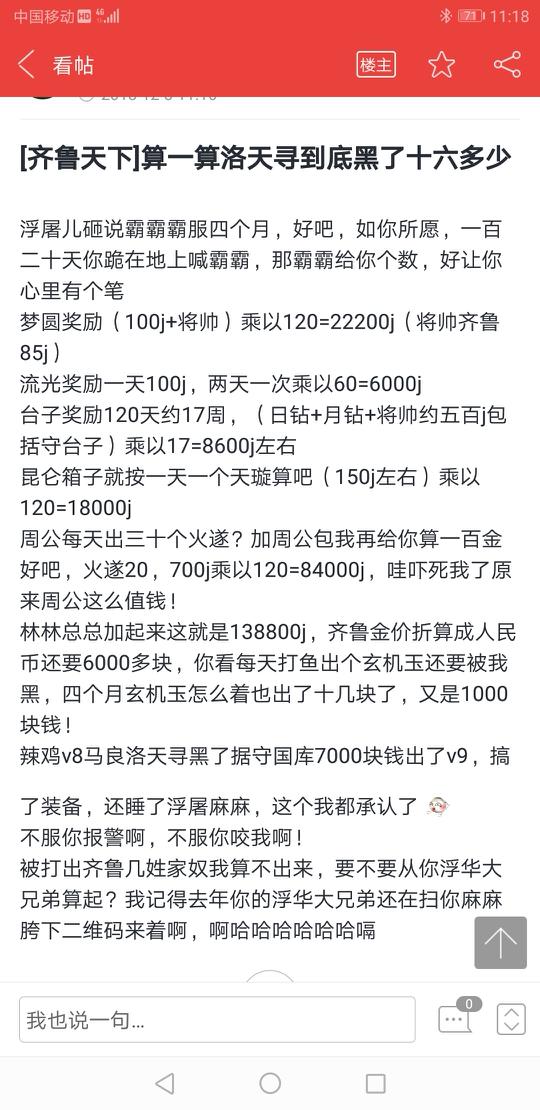Image resolution: width=540 pixels, height=1110 pixels.
Task: Tap the 我也说一句 comment input field
Action: pyautogui.click(x=217, y=1019)
